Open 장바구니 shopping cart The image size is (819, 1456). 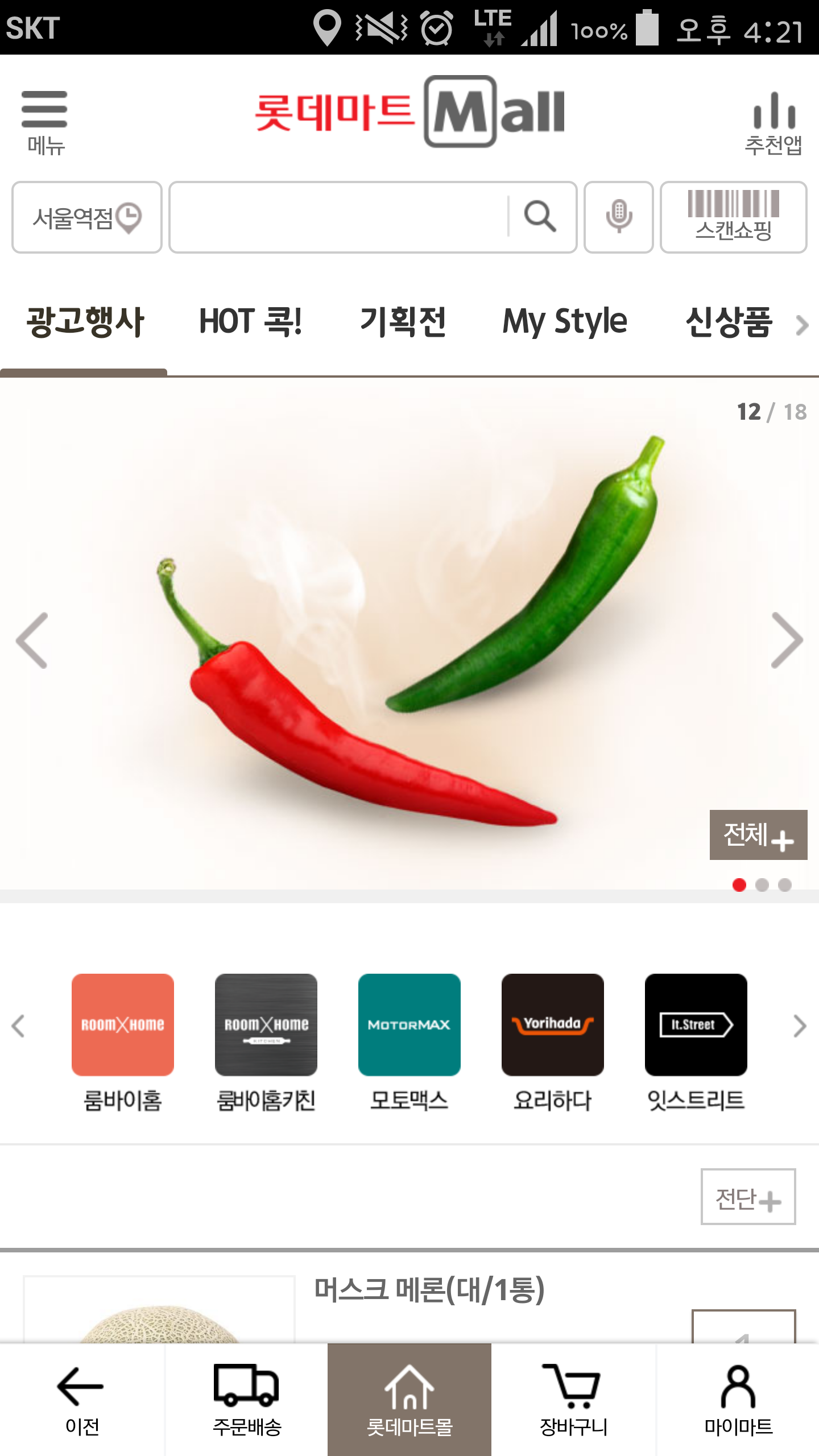coord(573,1399)
